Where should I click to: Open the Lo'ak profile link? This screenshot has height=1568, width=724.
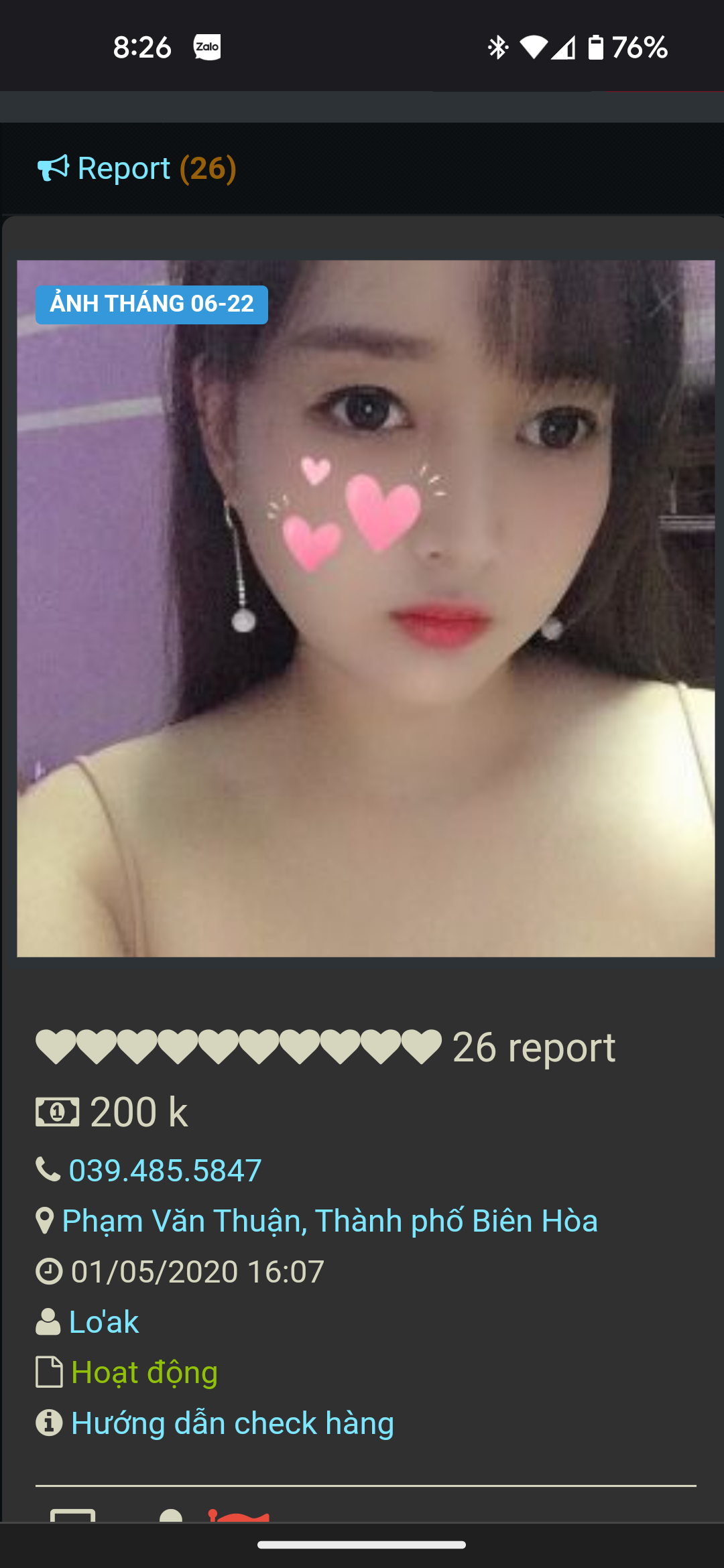104,1321
